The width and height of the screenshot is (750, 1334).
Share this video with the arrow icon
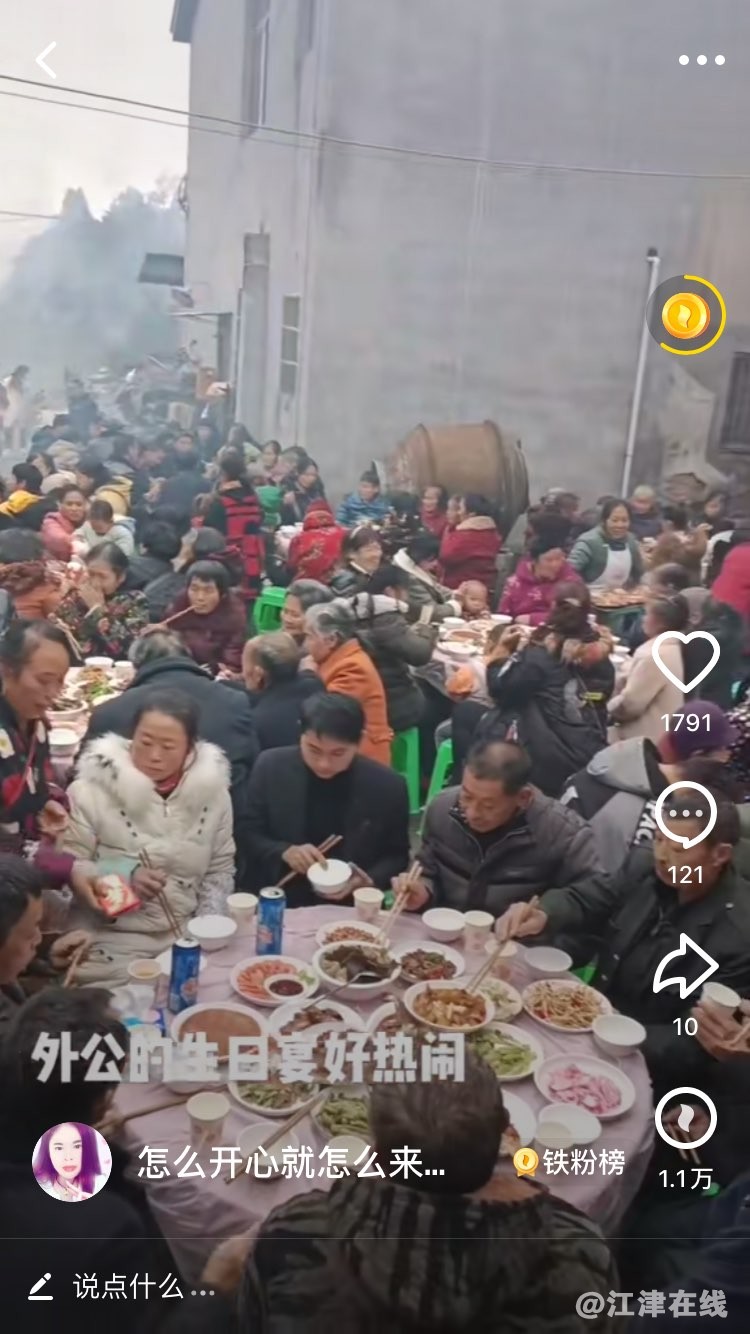coord(685,966)
